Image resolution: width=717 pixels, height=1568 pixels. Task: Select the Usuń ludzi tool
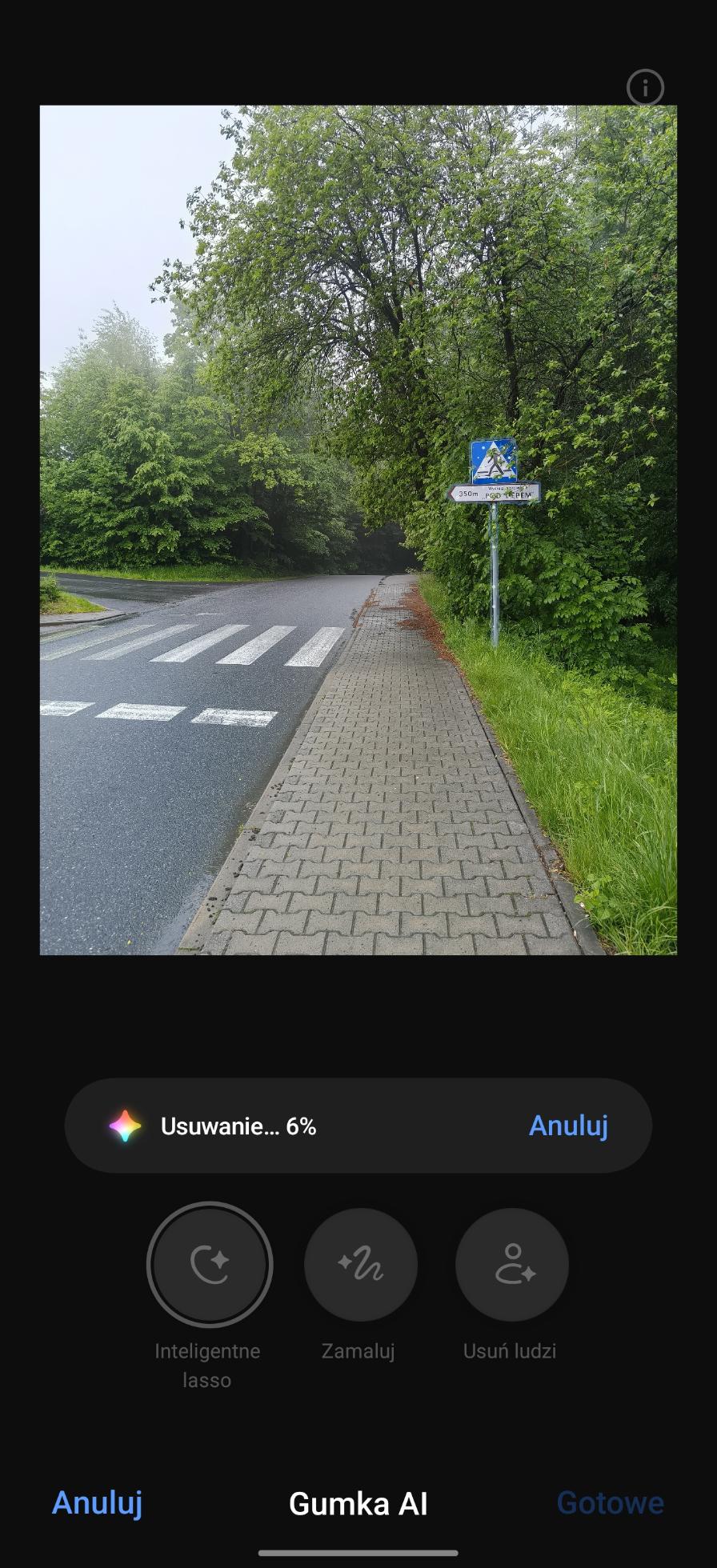tap(511, 1265)
